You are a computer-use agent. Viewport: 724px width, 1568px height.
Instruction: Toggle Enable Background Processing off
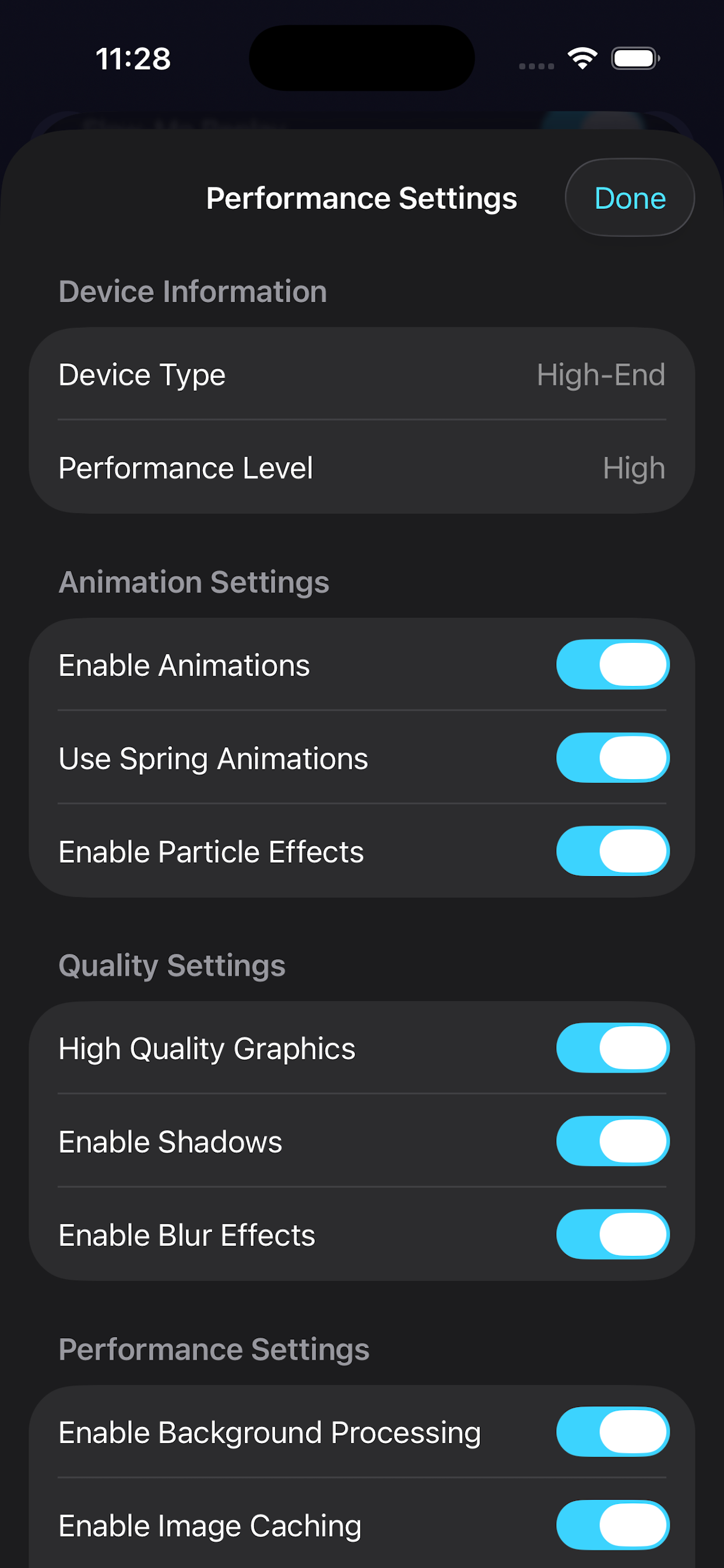[612, 1431]
